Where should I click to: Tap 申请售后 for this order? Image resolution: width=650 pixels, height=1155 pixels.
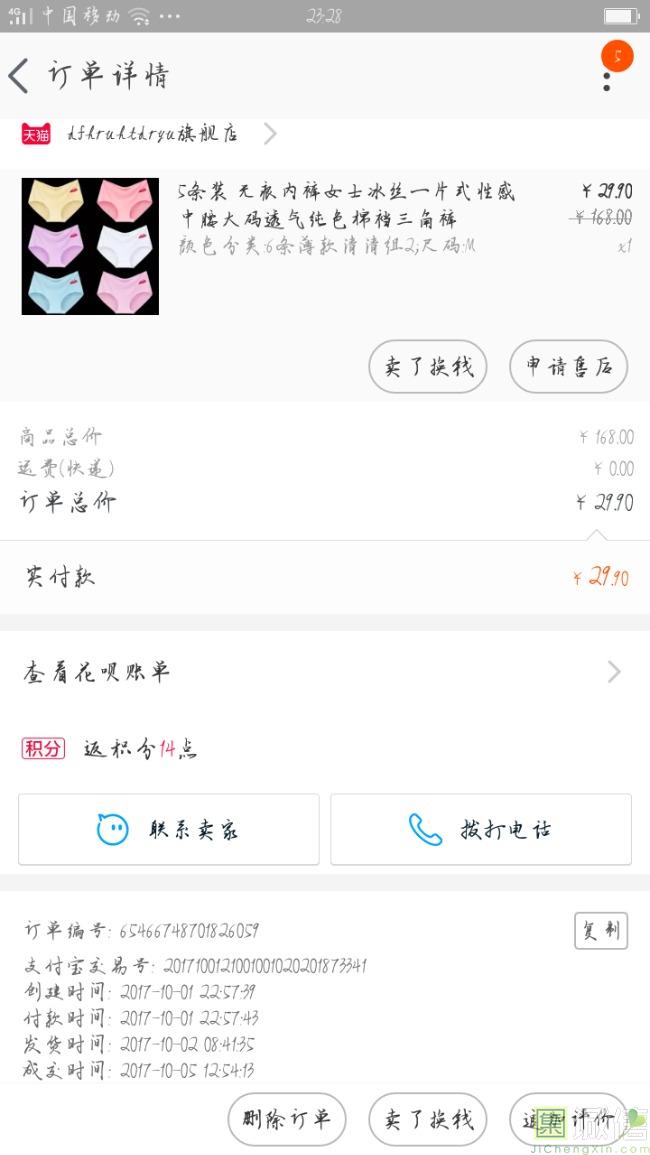(568, 367)
